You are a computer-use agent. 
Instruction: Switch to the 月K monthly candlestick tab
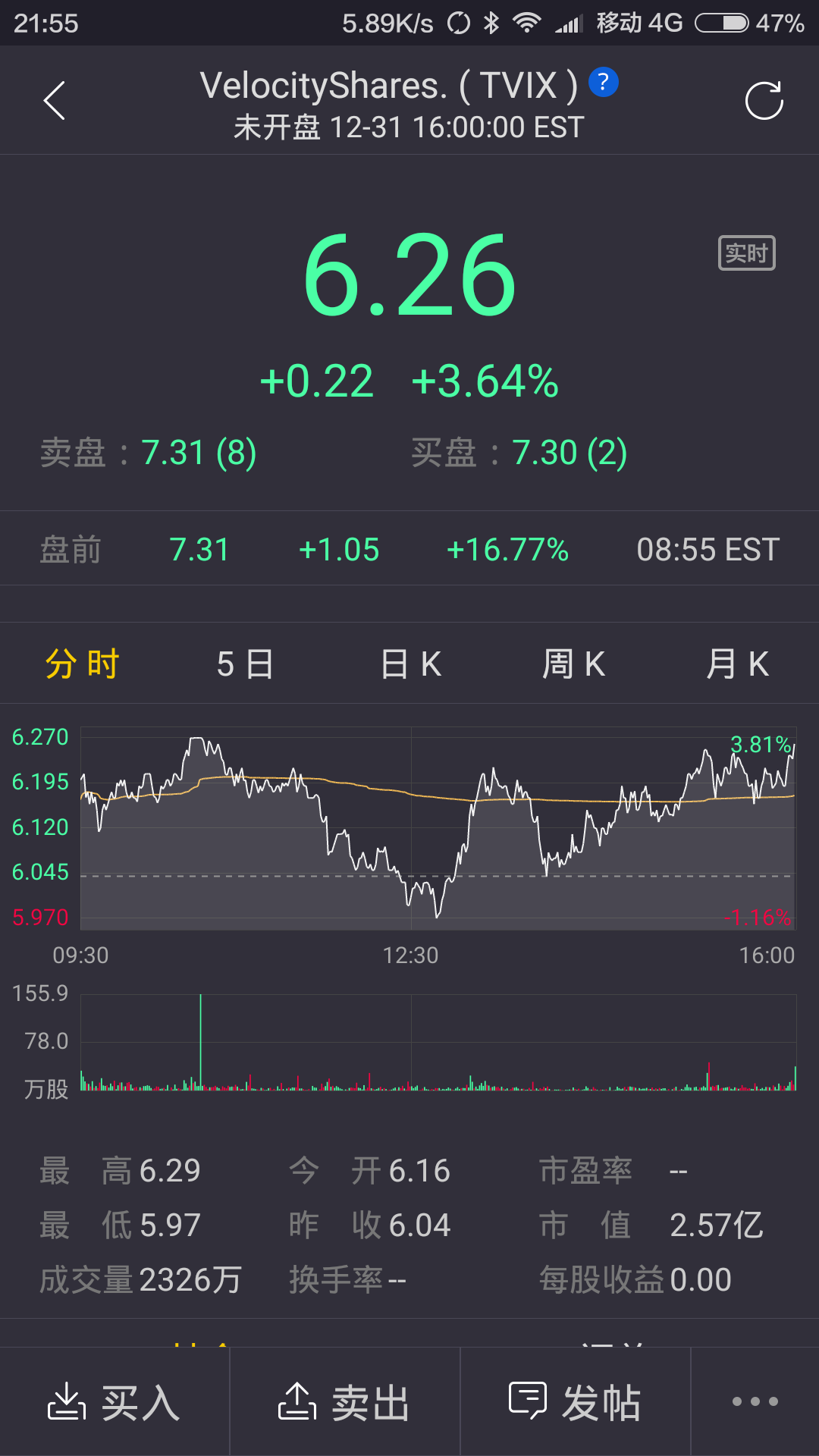coord(737,664)
